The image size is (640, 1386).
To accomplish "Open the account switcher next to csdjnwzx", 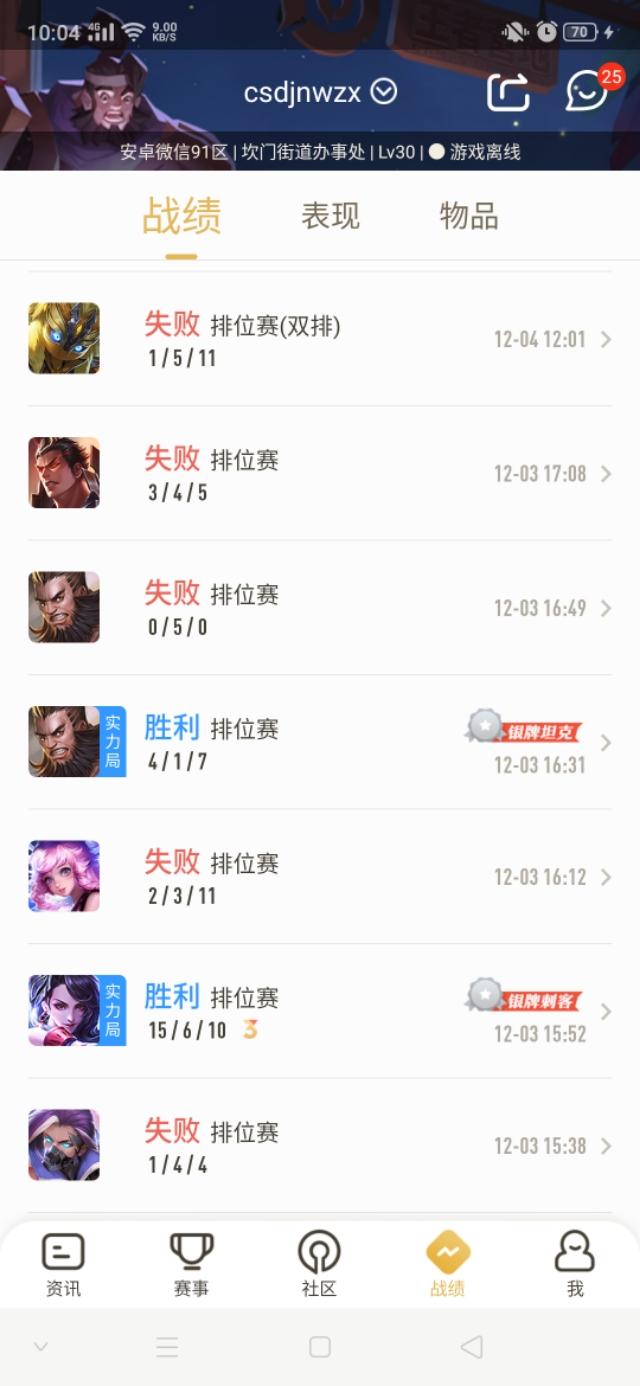I will point(383,92).
